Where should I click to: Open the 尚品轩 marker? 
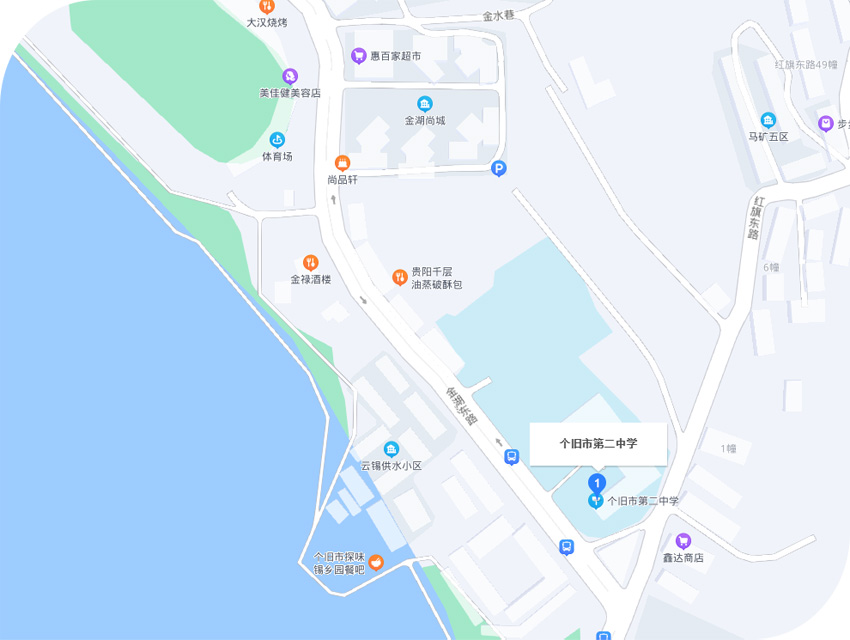click(x=342, y=163)
